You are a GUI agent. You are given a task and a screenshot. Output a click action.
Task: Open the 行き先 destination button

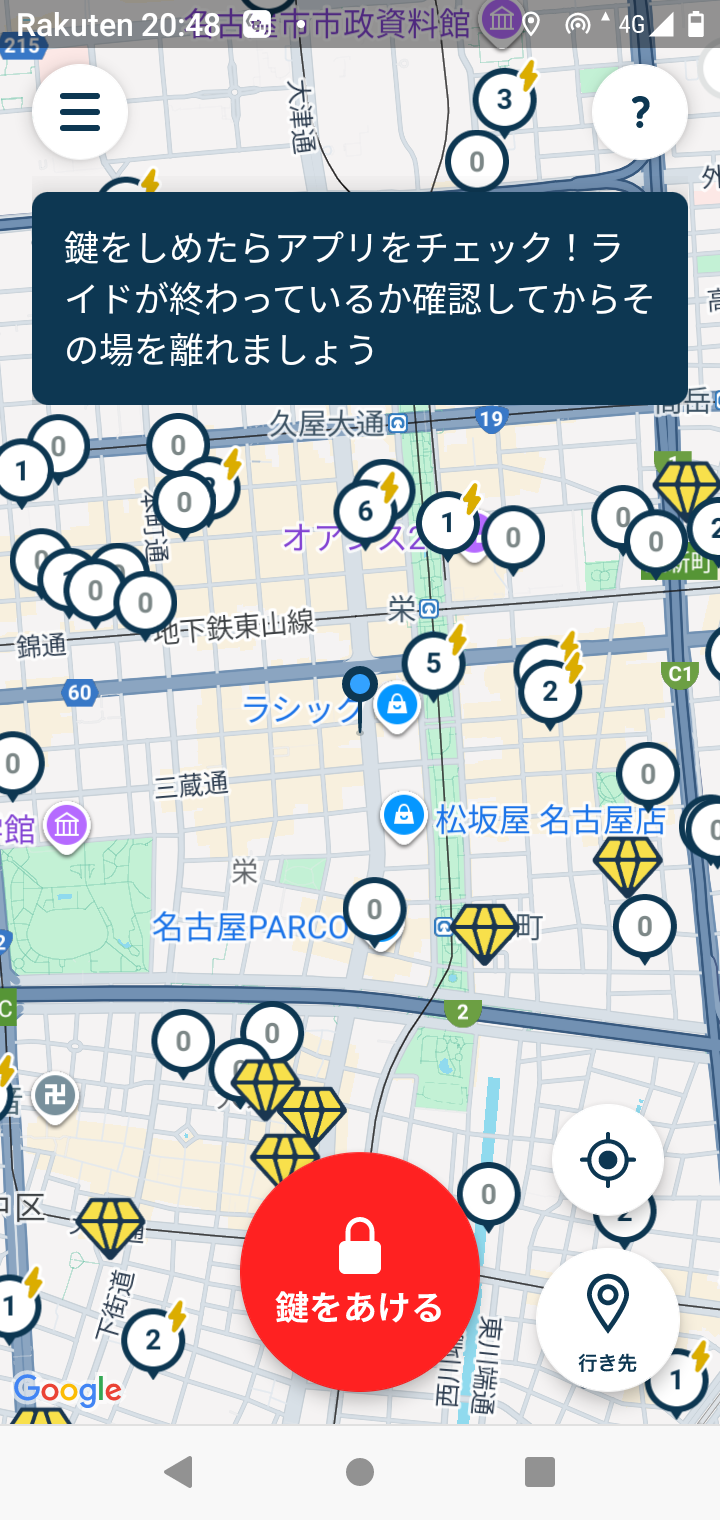click(x=608, y=1320)
